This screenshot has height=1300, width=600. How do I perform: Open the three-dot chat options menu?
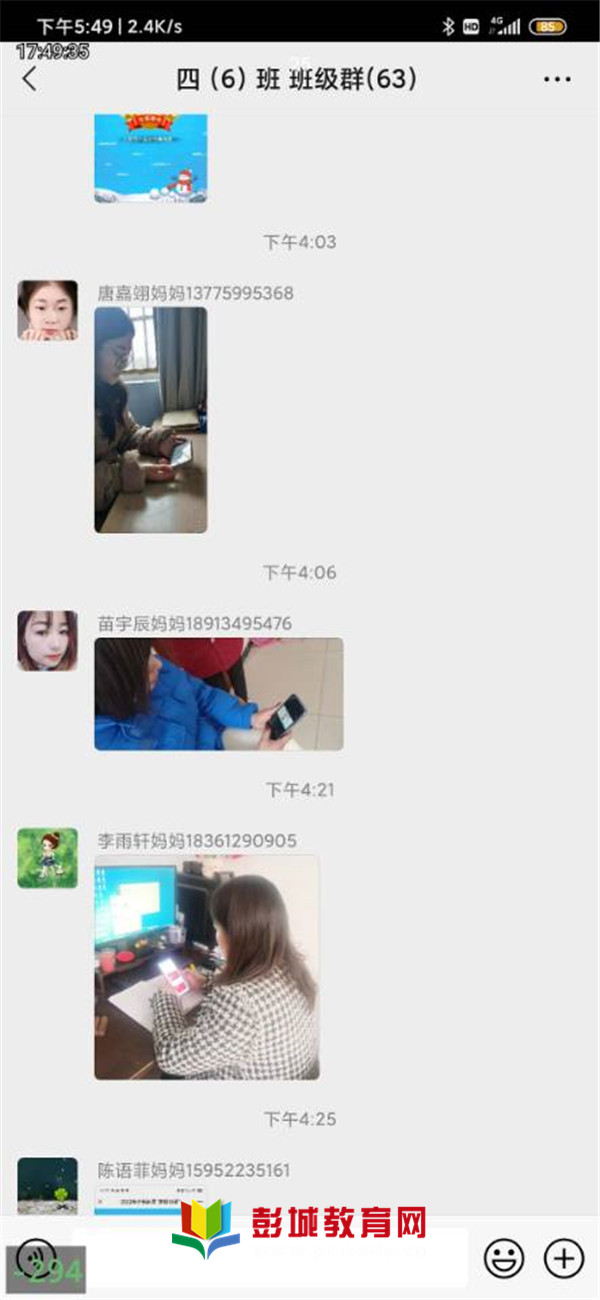coord(557,79)
